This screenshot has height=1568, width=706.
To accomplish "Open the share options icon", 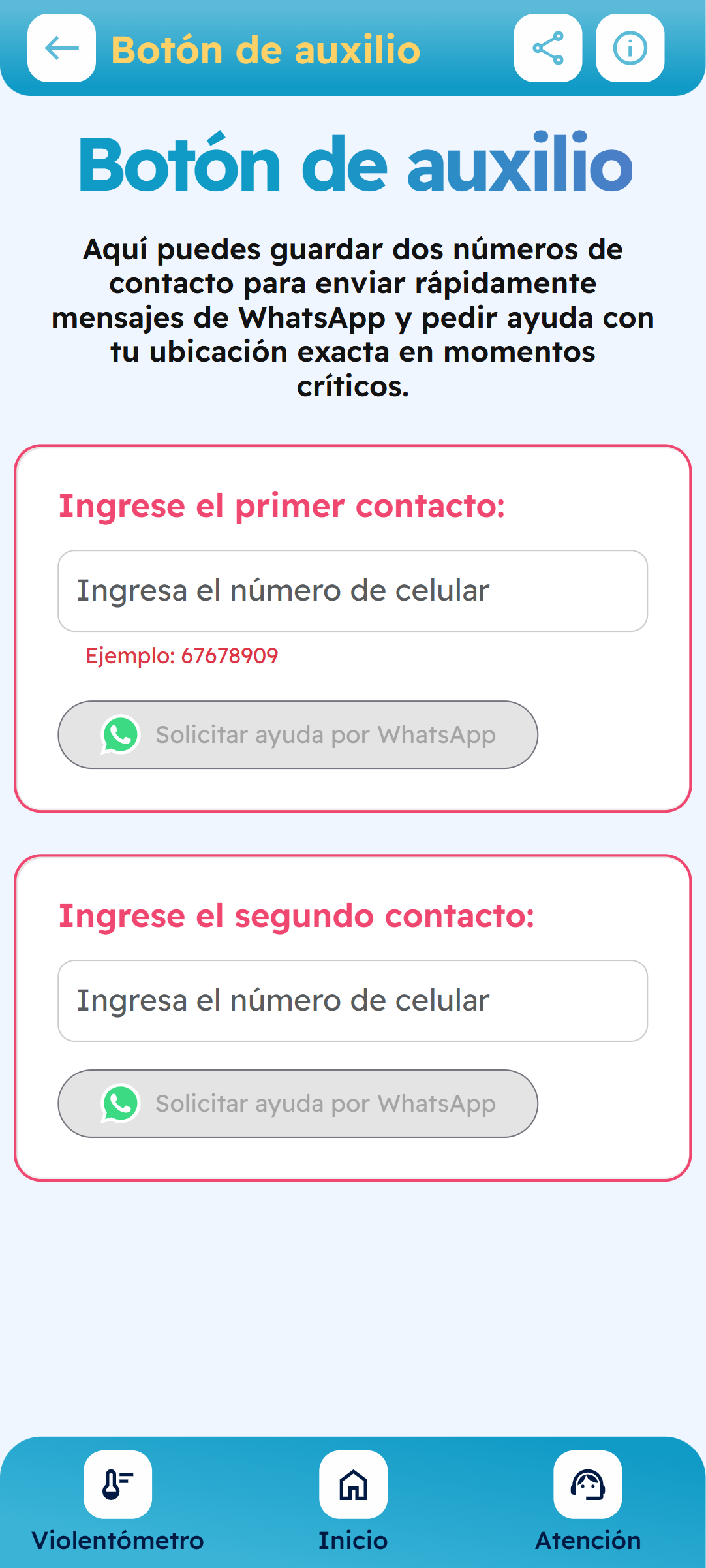I will [x=547, y=48].
